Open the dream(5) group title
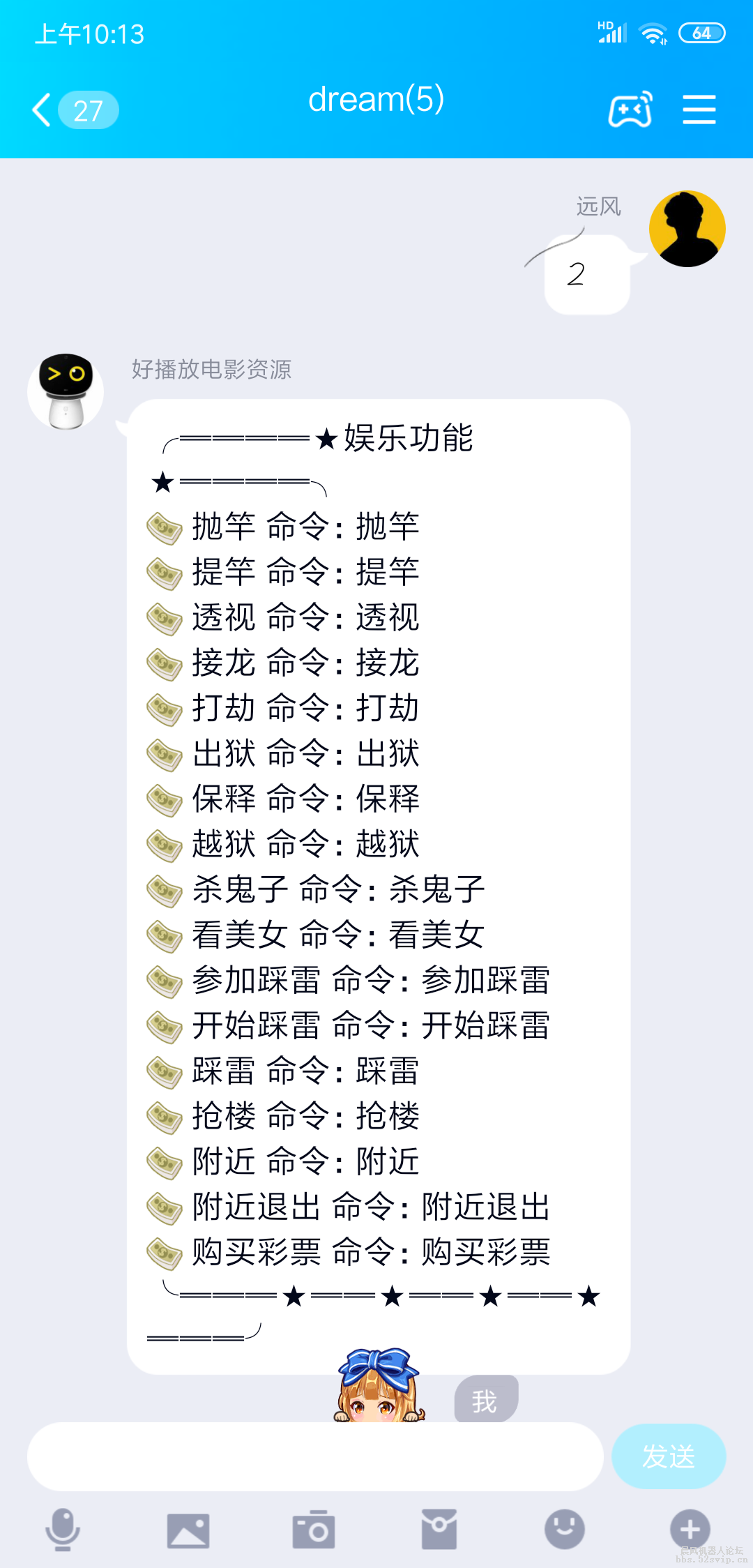753x1568 pixels. pos(376,100)
